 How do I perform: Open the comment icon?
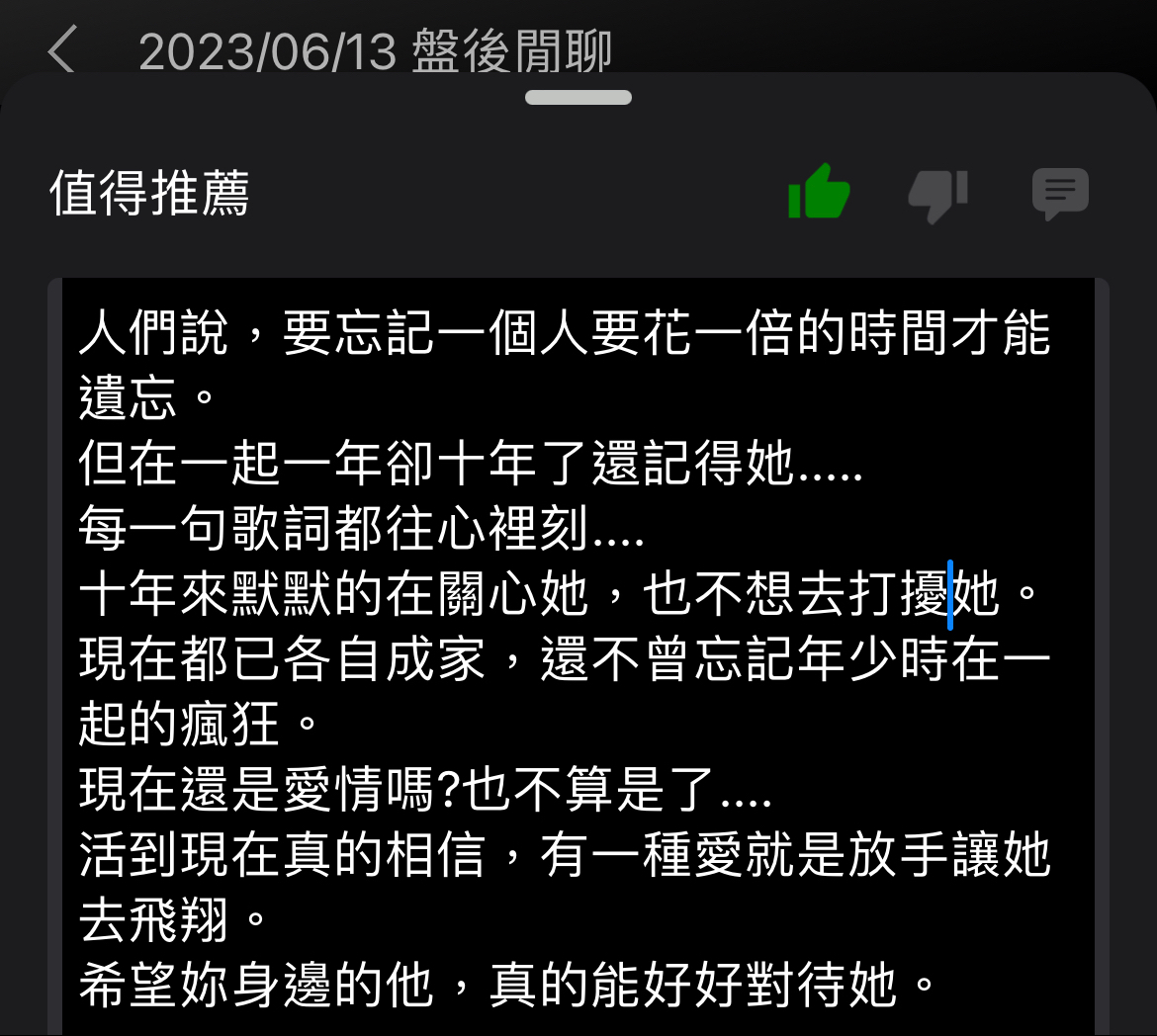1060,194
